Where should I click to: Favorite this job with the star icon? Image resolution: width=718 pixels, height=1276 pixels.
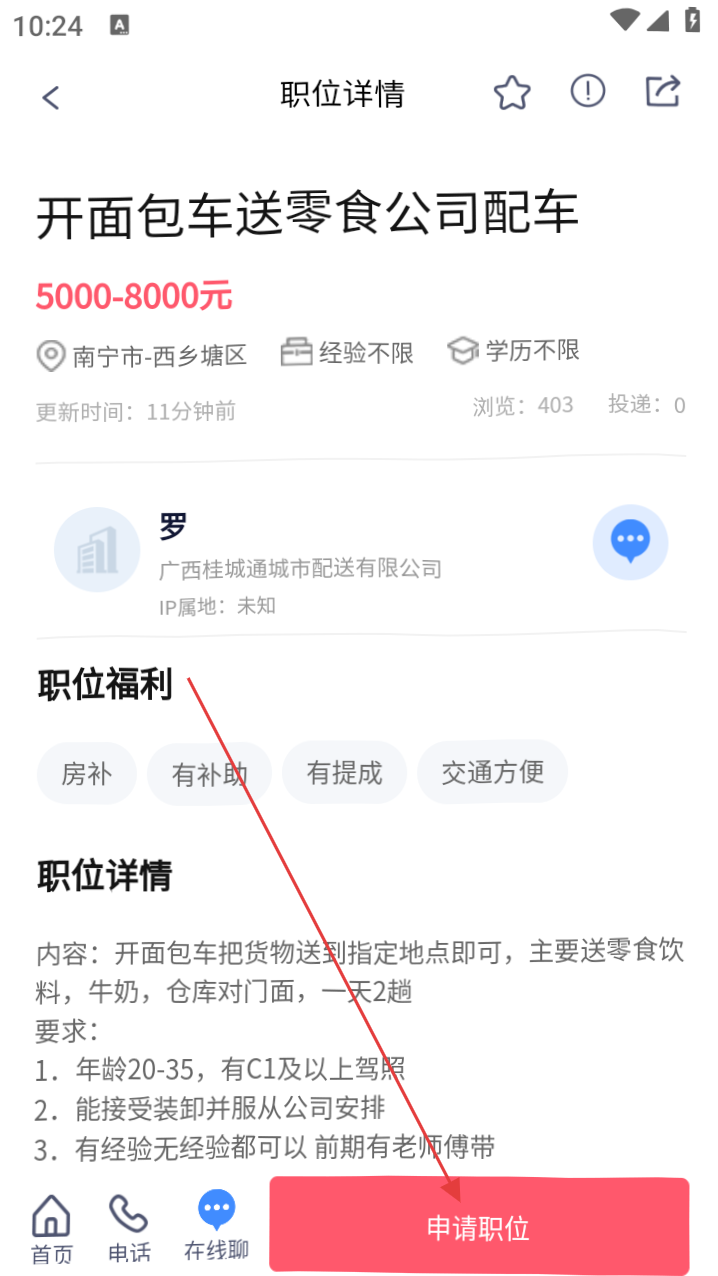click(512, 93)
